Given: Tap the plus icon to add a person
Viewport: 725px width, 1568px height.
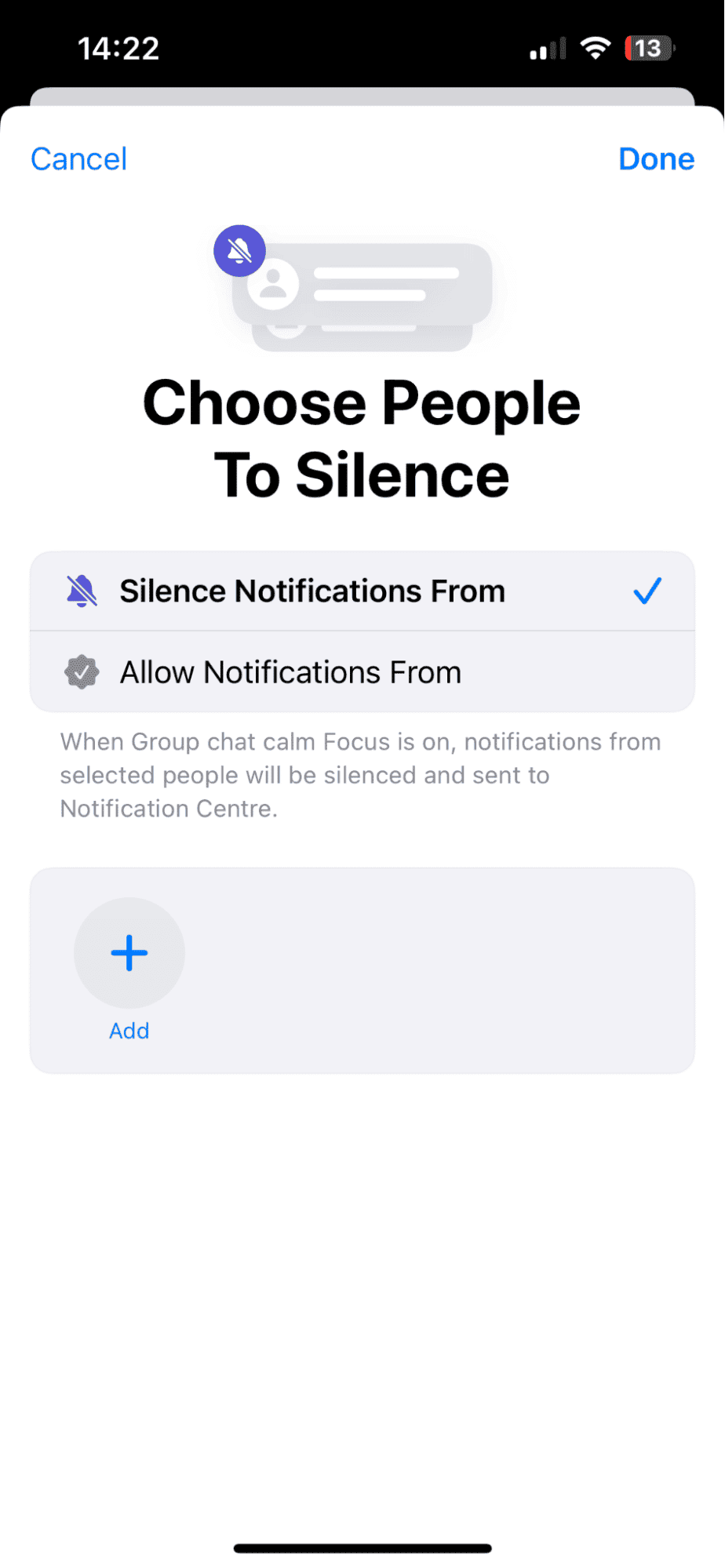Looking at the screenshot, I should [129, 952].
